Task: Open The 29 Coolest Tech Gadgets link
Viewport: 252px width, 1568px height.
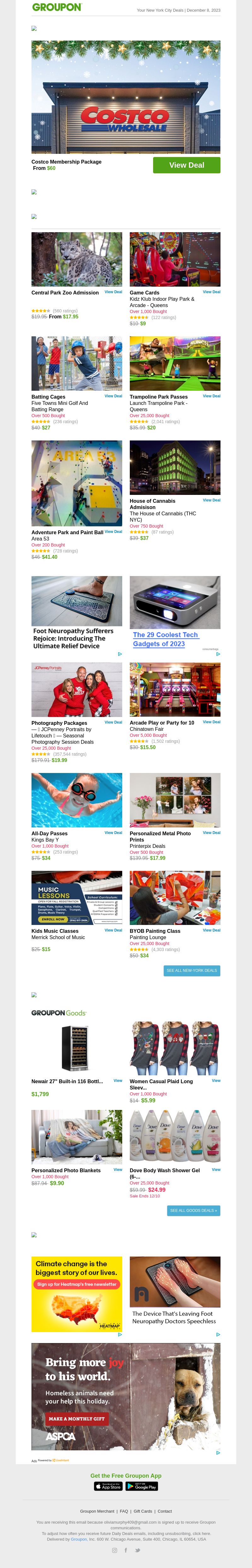Action: 165,639
